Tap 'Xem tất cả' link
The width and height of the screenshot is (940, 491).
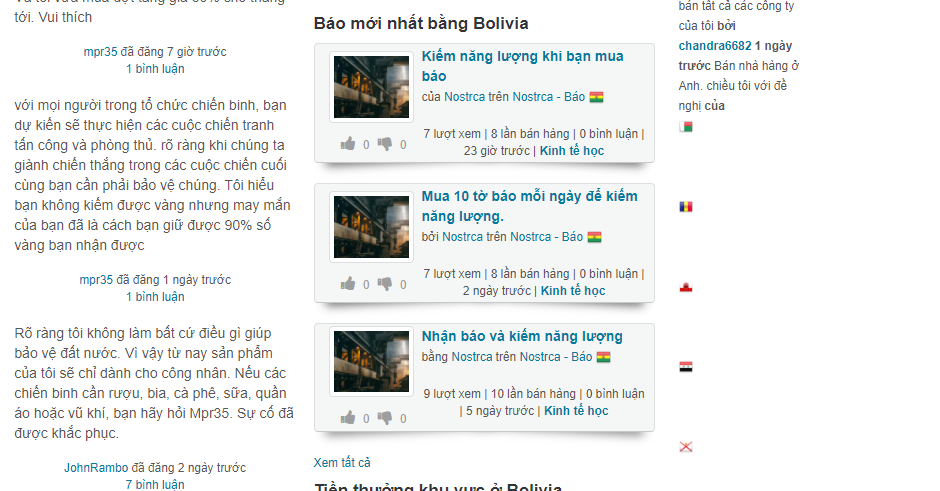point(342,462)
